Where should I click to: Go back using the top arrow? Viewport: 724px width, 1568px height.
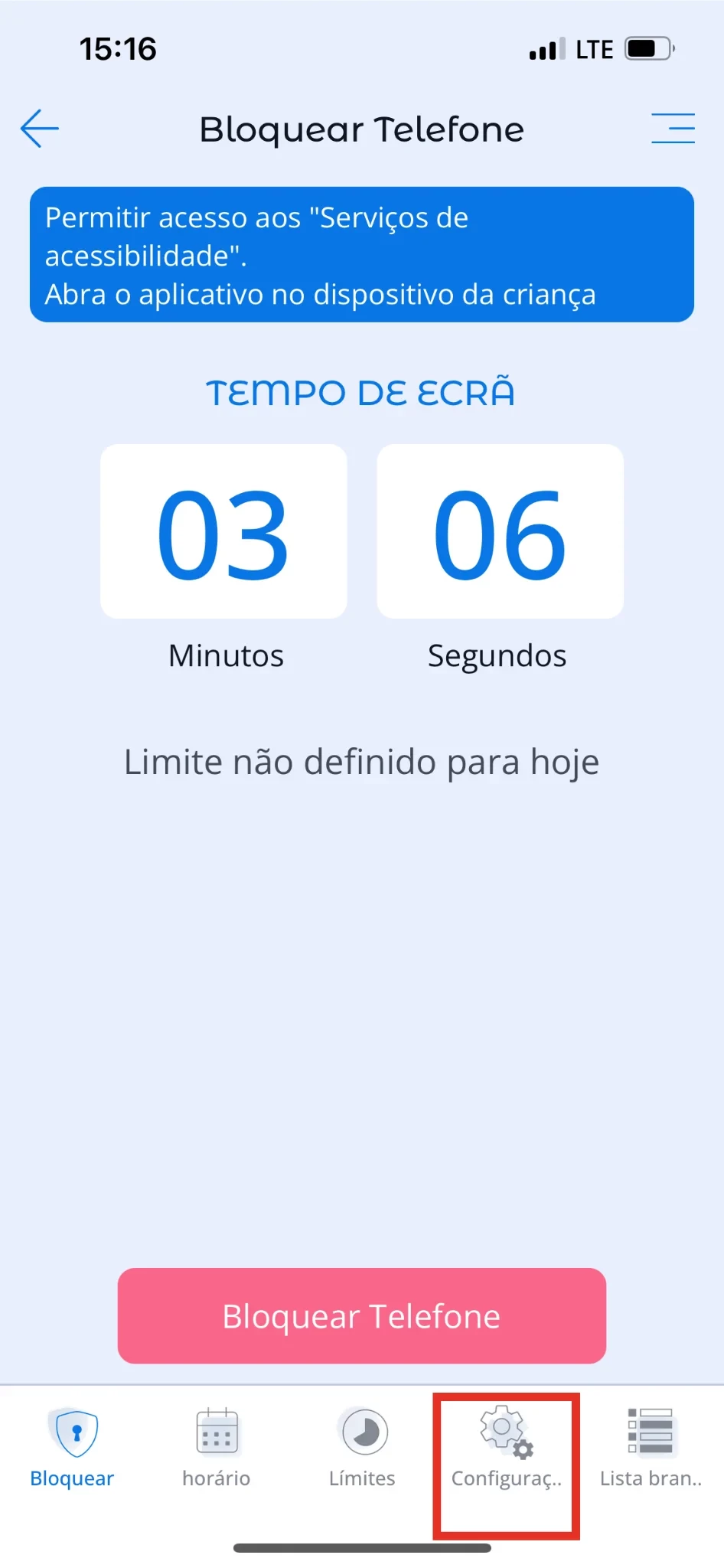tap(40, 129)
